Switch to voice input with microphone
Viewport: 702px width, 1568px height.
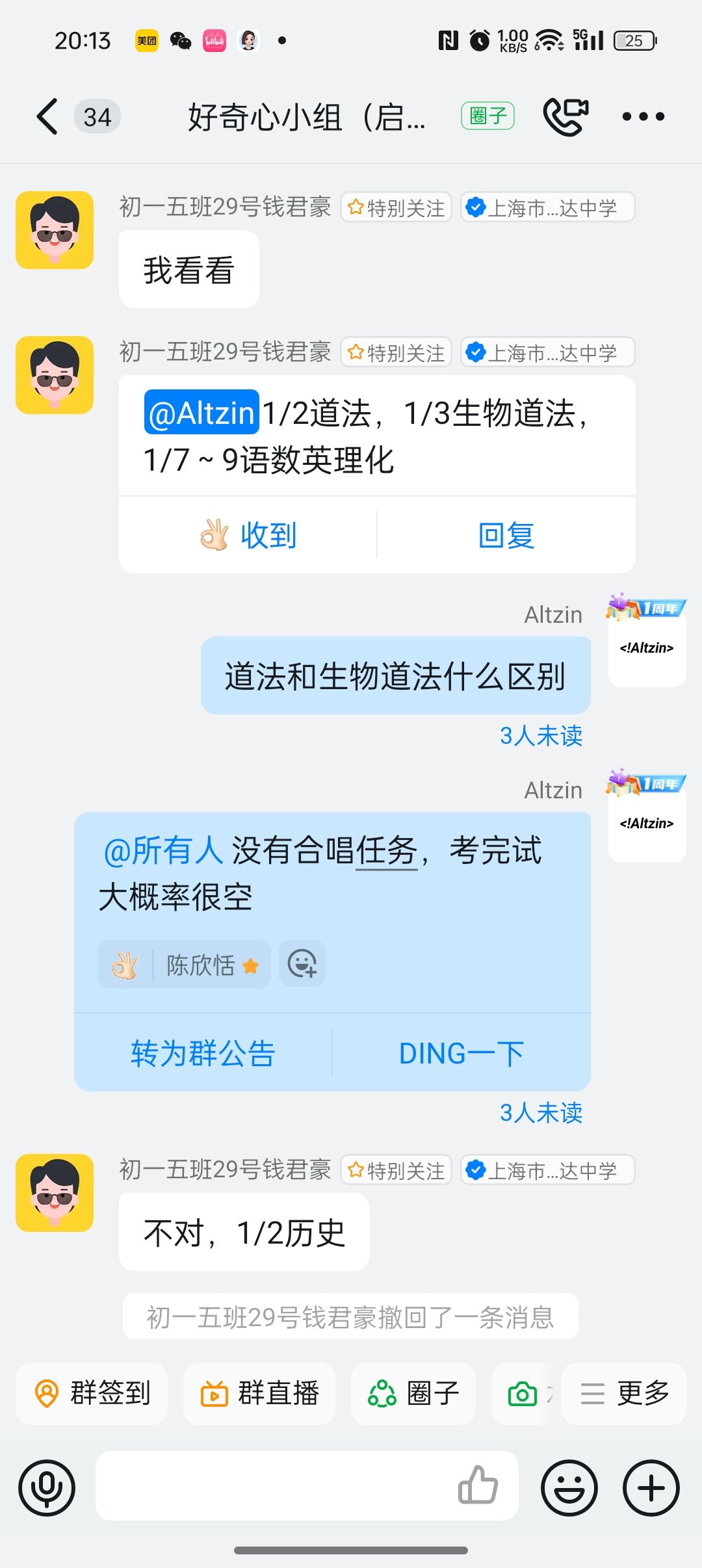pos(47,1487)
